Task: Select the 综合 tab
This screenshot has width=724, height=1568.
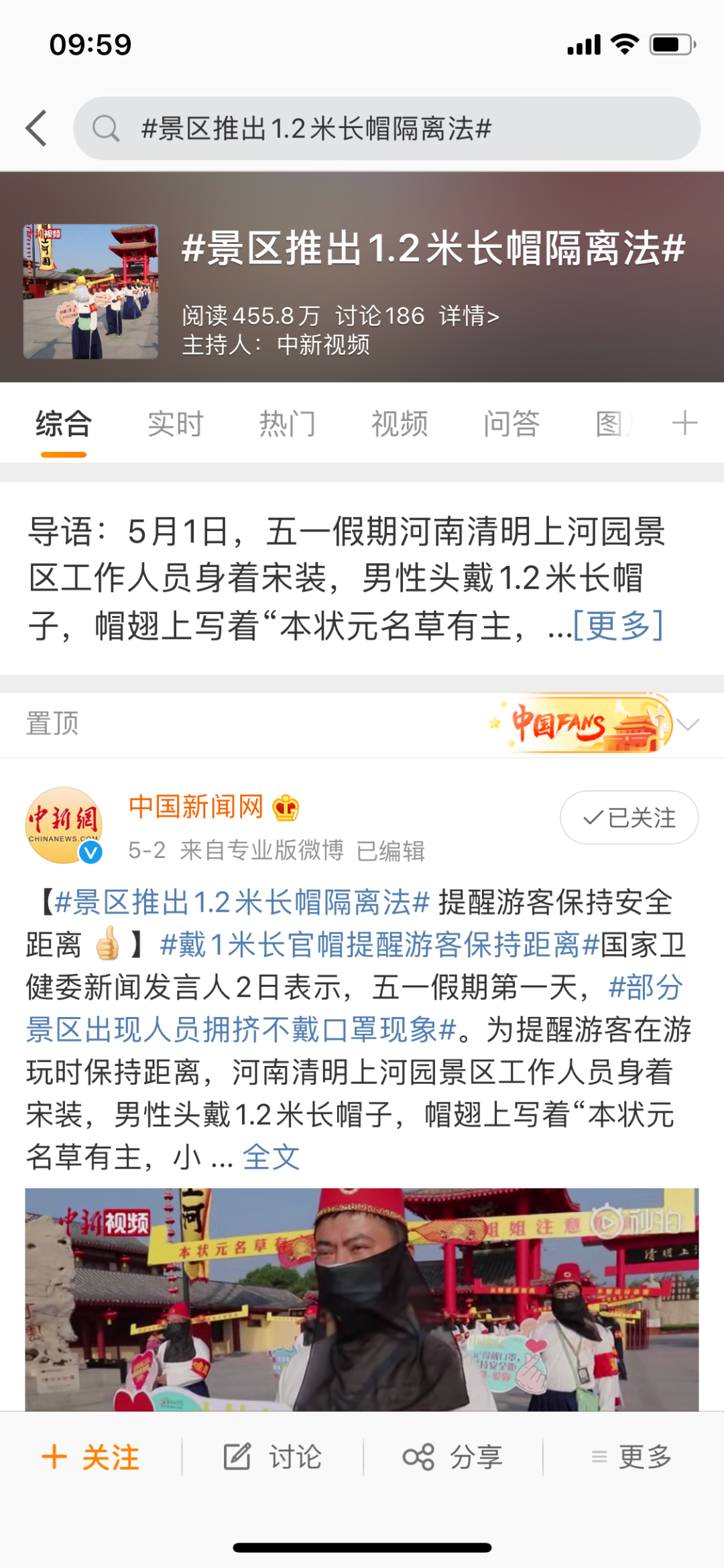Action: click(64, 424)
